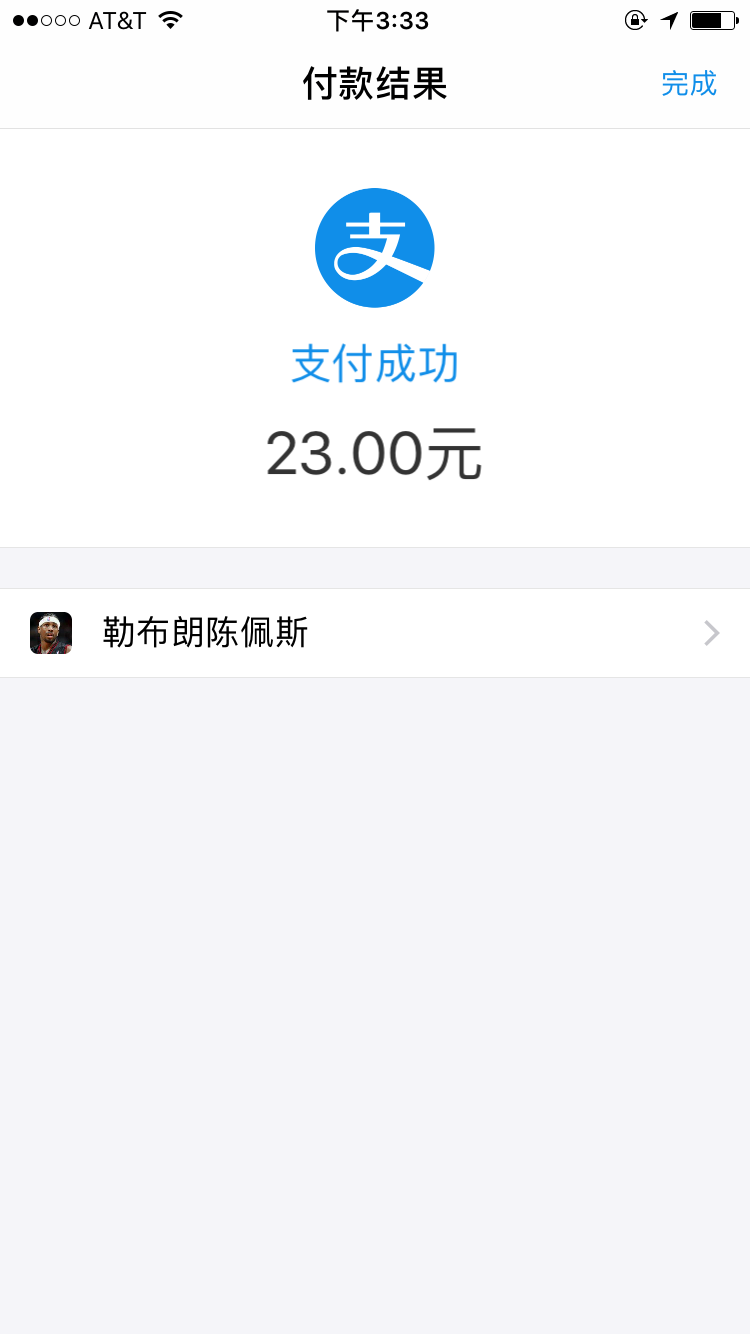Tap the battery indicator icon

(712, 19)
